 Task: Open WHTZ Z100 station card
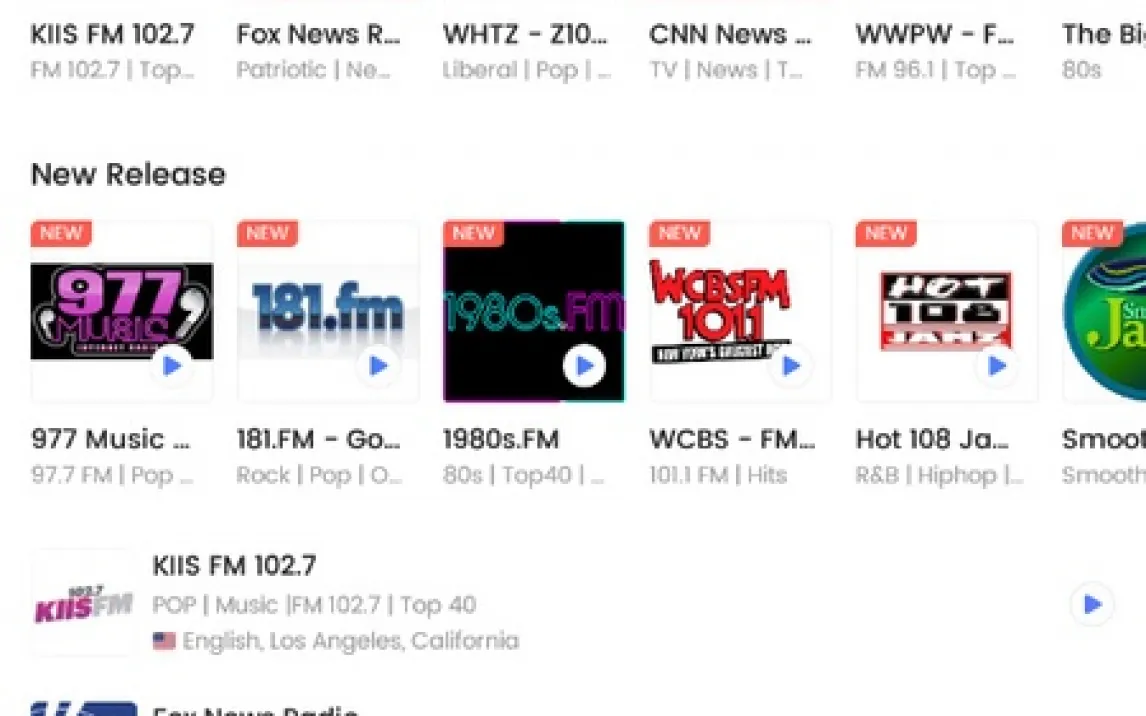(x=525, y=36)
